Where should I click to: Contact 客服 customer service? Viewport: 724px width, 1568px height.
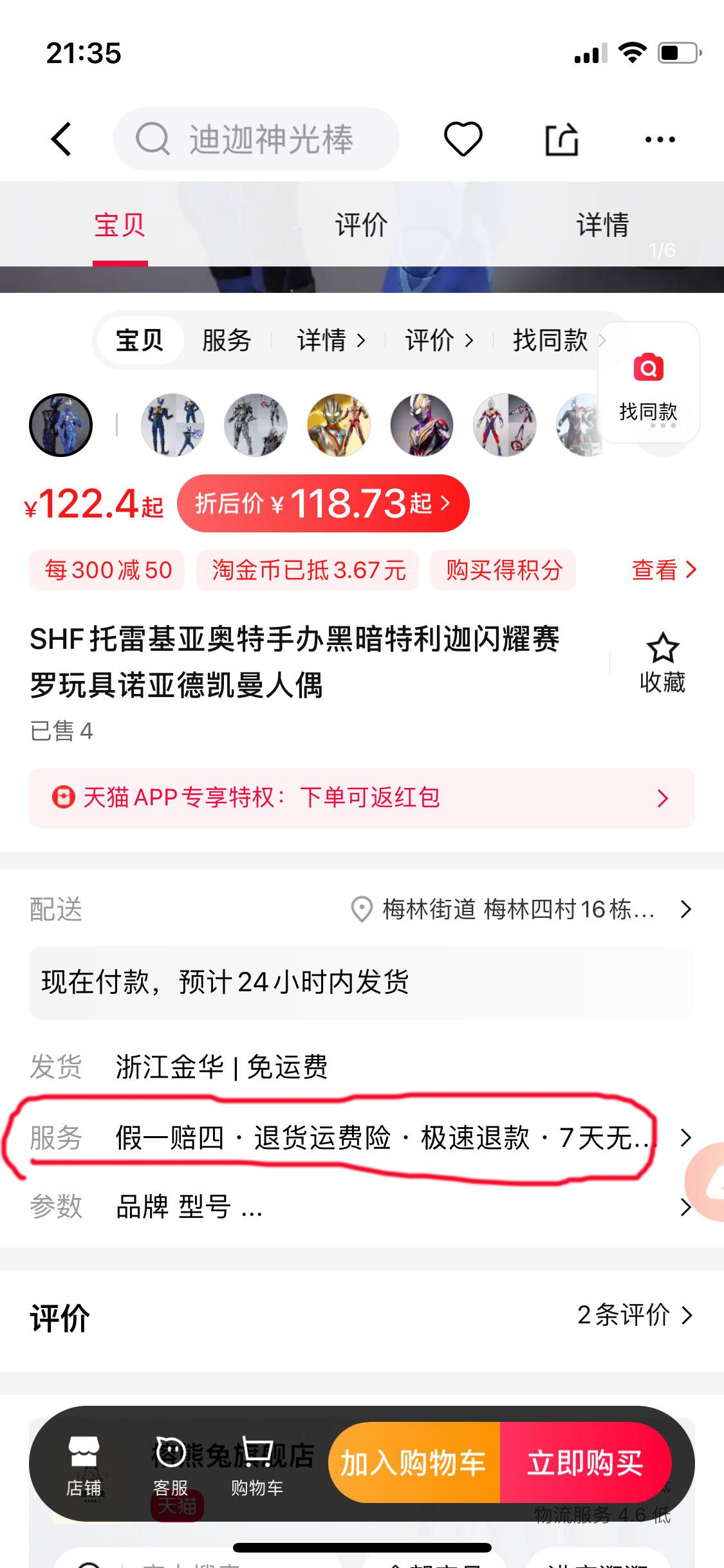(x=171, y=1464)
